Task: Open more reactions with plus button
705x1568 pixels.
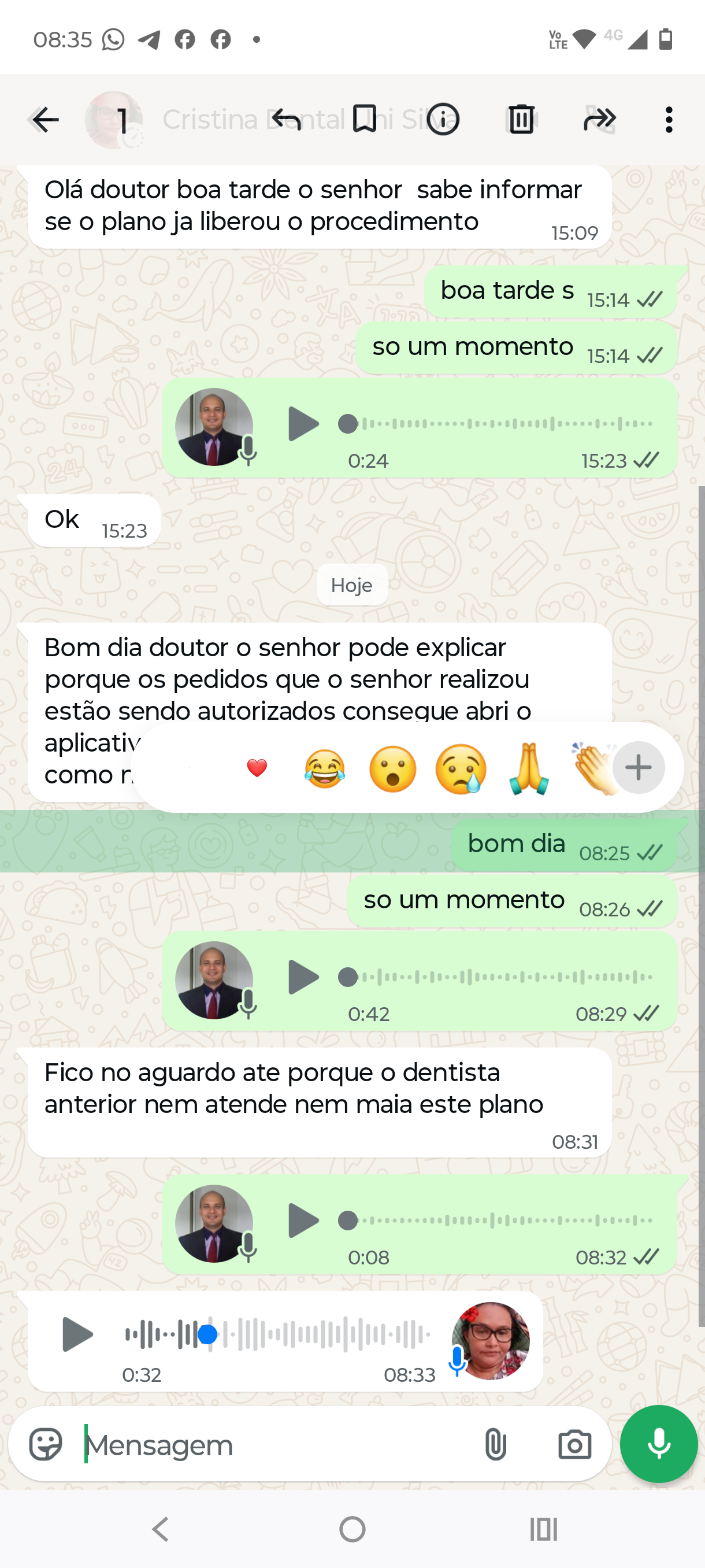Action: coord(638,768)
